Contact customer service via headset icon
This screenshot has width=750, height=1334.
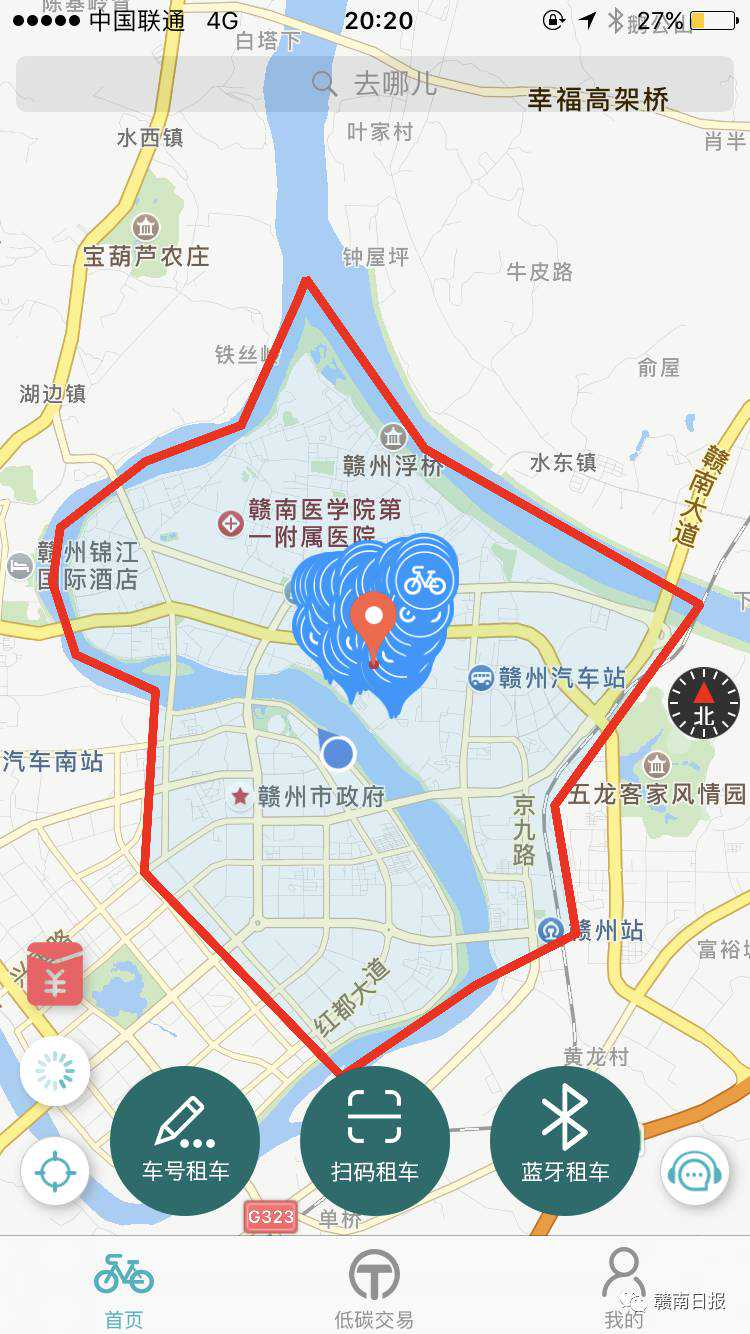[694, 1171]
